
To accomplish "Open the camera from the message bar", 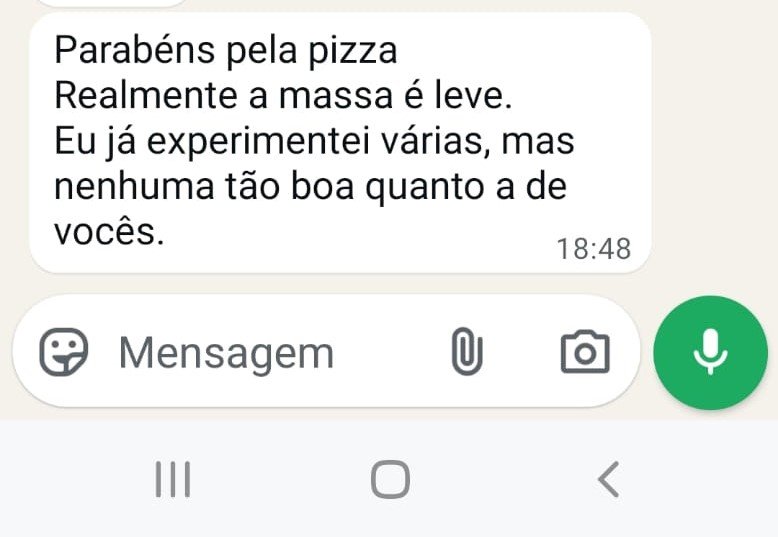I will click(x=584, y=353).
